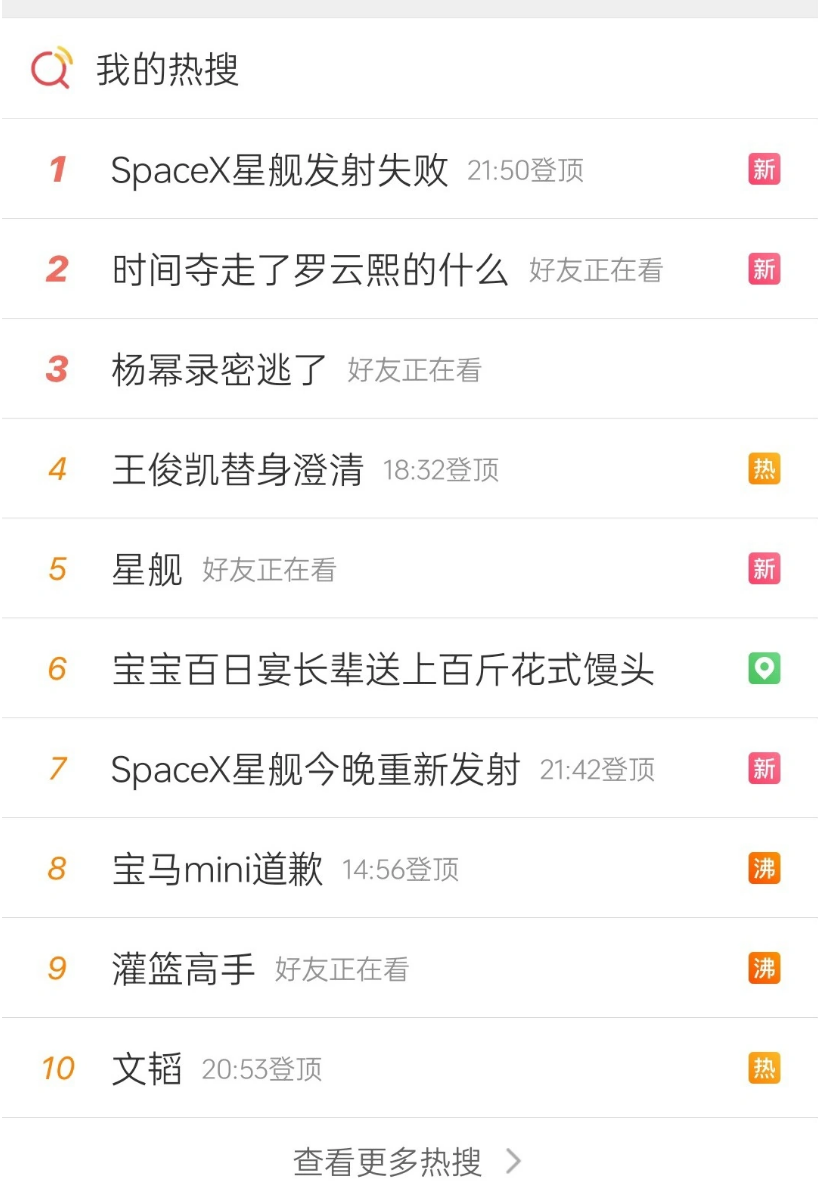Viewport: 818px width, 1198px height.
Task: Select the 王俊凯替身澄清 hot search
Action: [238, 470]
